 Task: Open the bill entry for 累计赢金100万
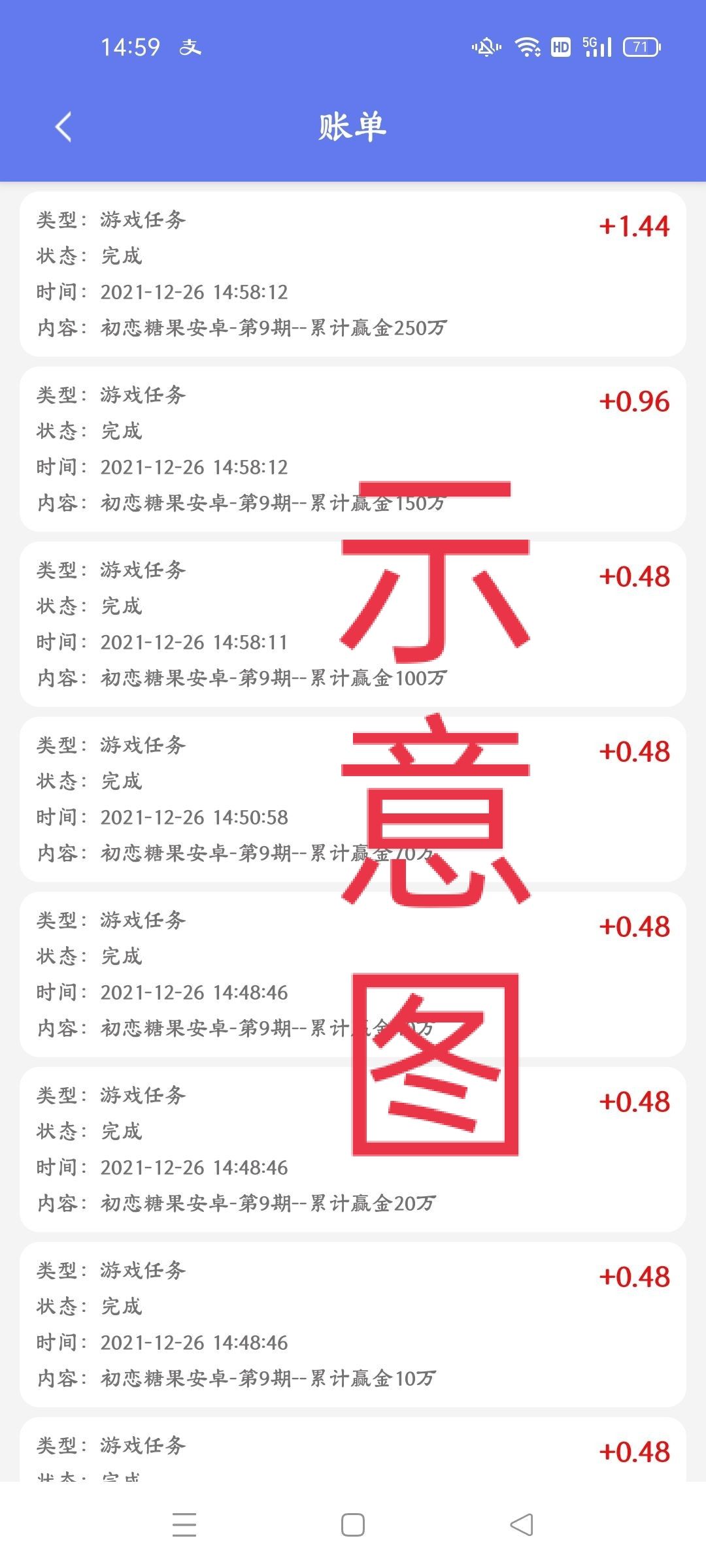point(353,624)
